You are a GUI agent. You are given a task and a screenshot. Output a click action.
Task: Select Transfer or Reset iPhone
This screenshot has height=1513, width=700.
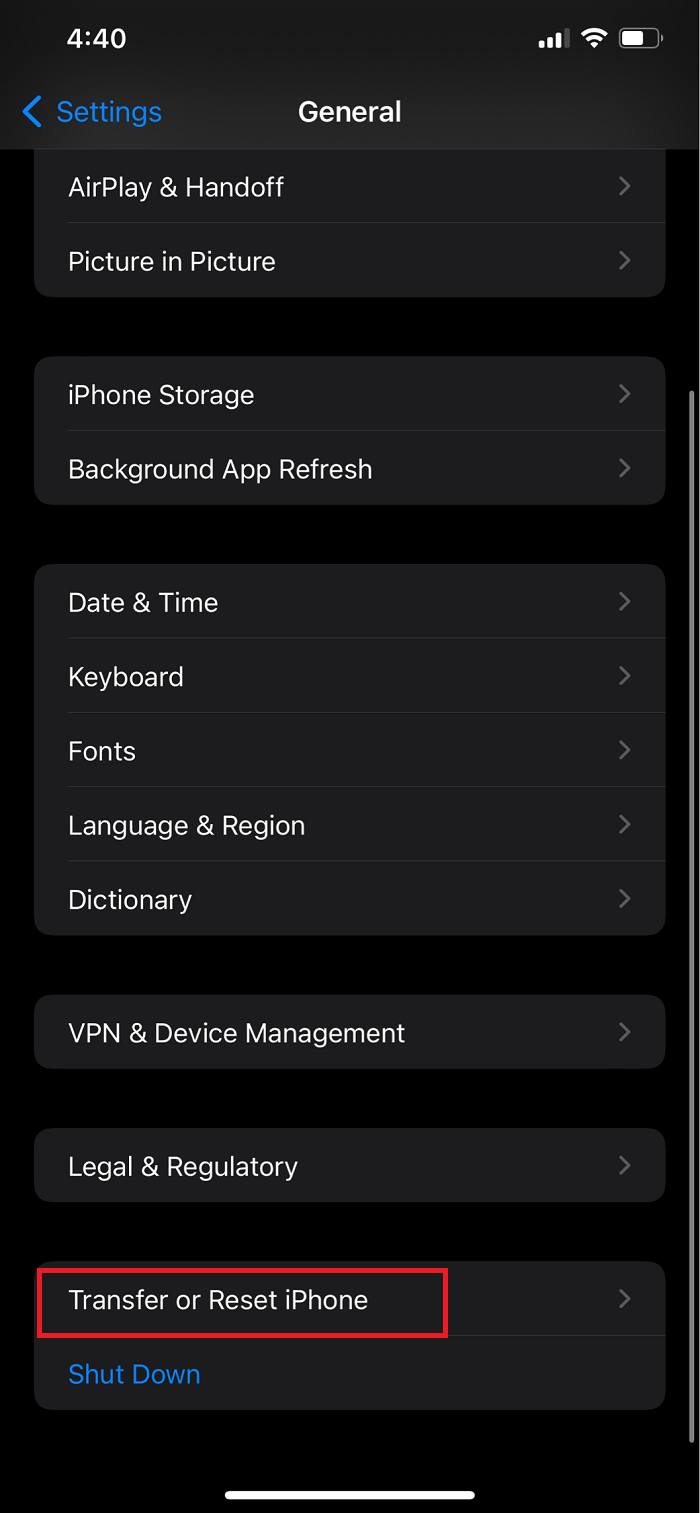(x=350, y=1299)
